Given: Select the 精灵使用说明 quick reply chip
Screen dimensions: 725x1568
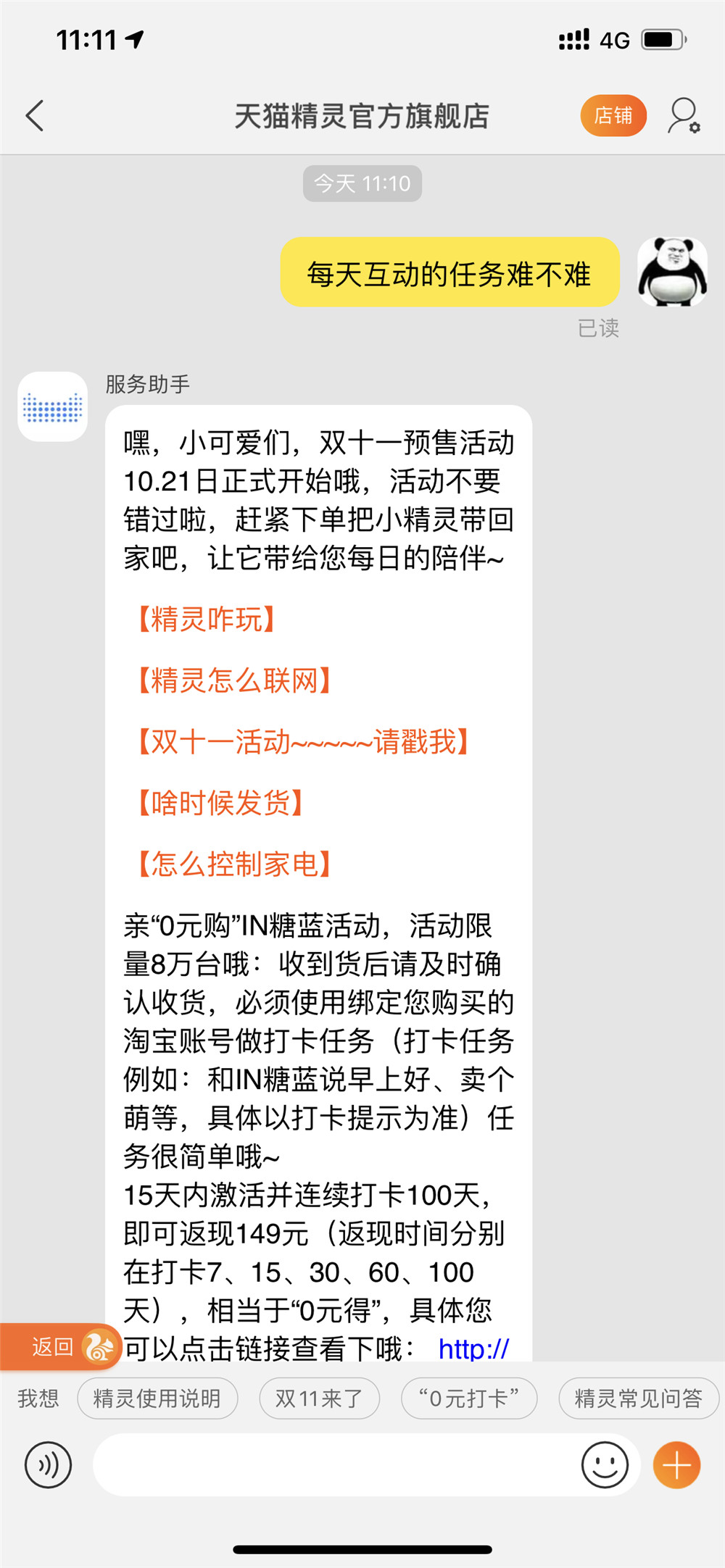Looking at the screenshot, I should click(x=157, y=1398).
